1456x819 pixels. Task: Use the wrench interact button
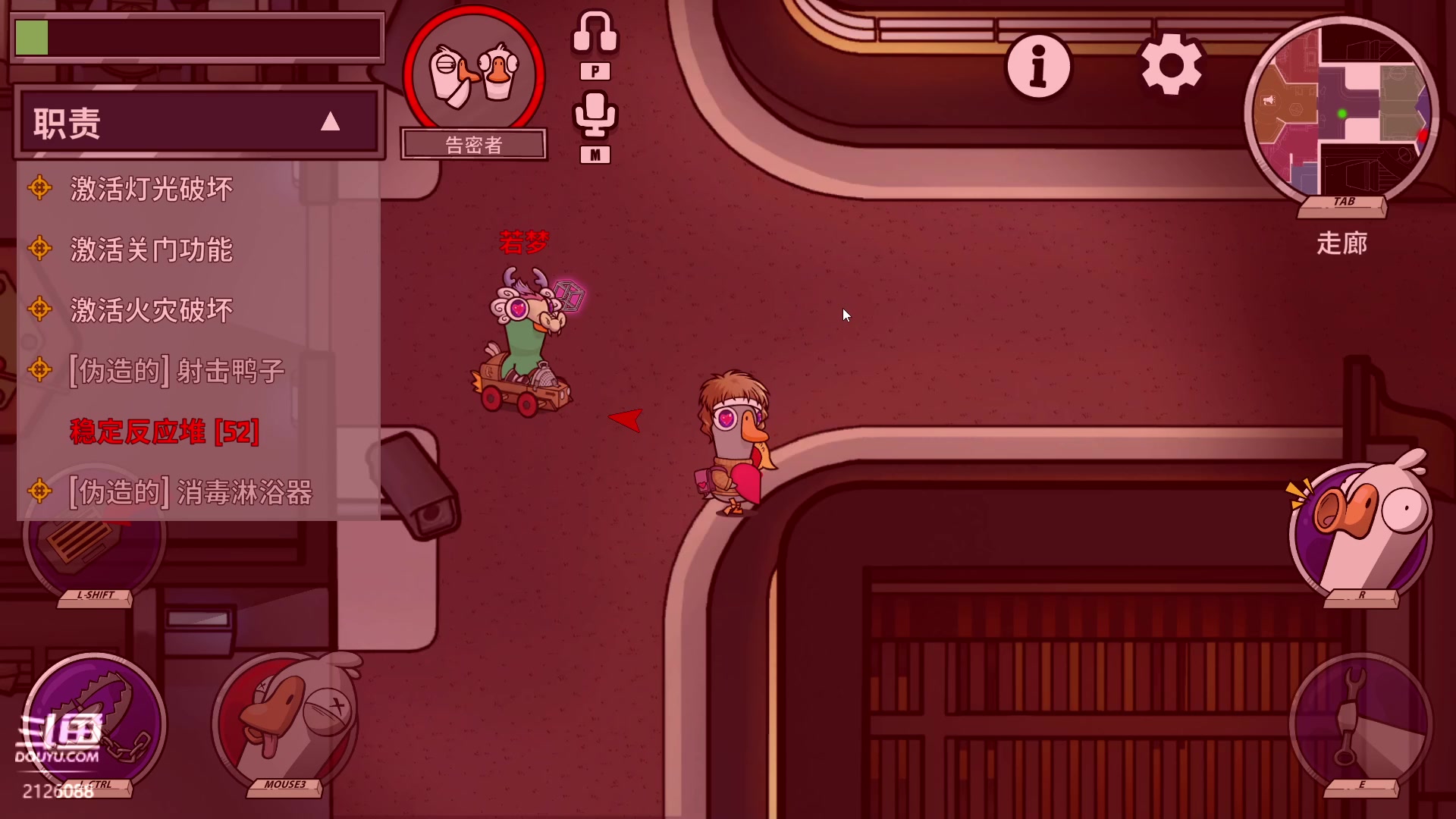(x=1361, y=724)
